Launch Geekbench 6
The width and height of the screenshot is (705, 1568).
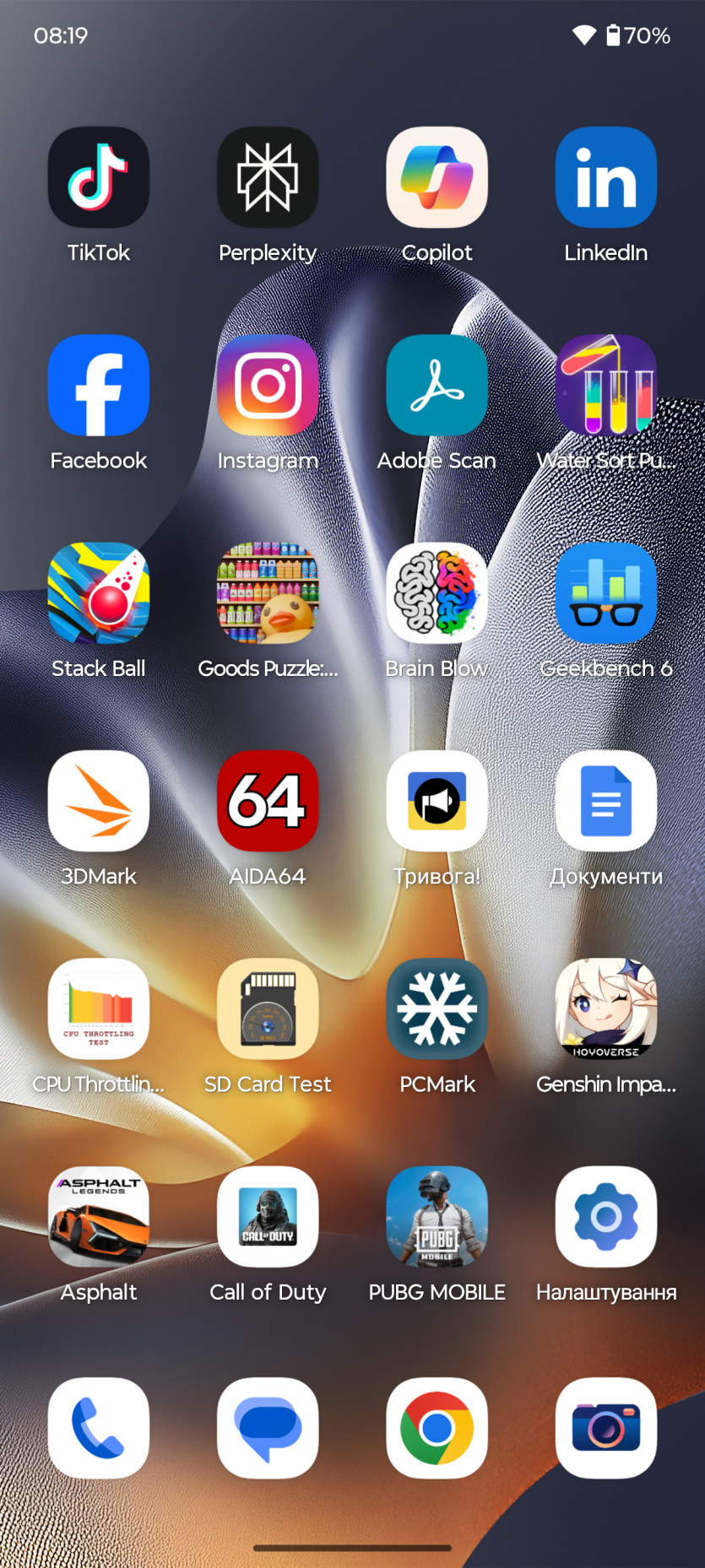click(x=605, y=593)
